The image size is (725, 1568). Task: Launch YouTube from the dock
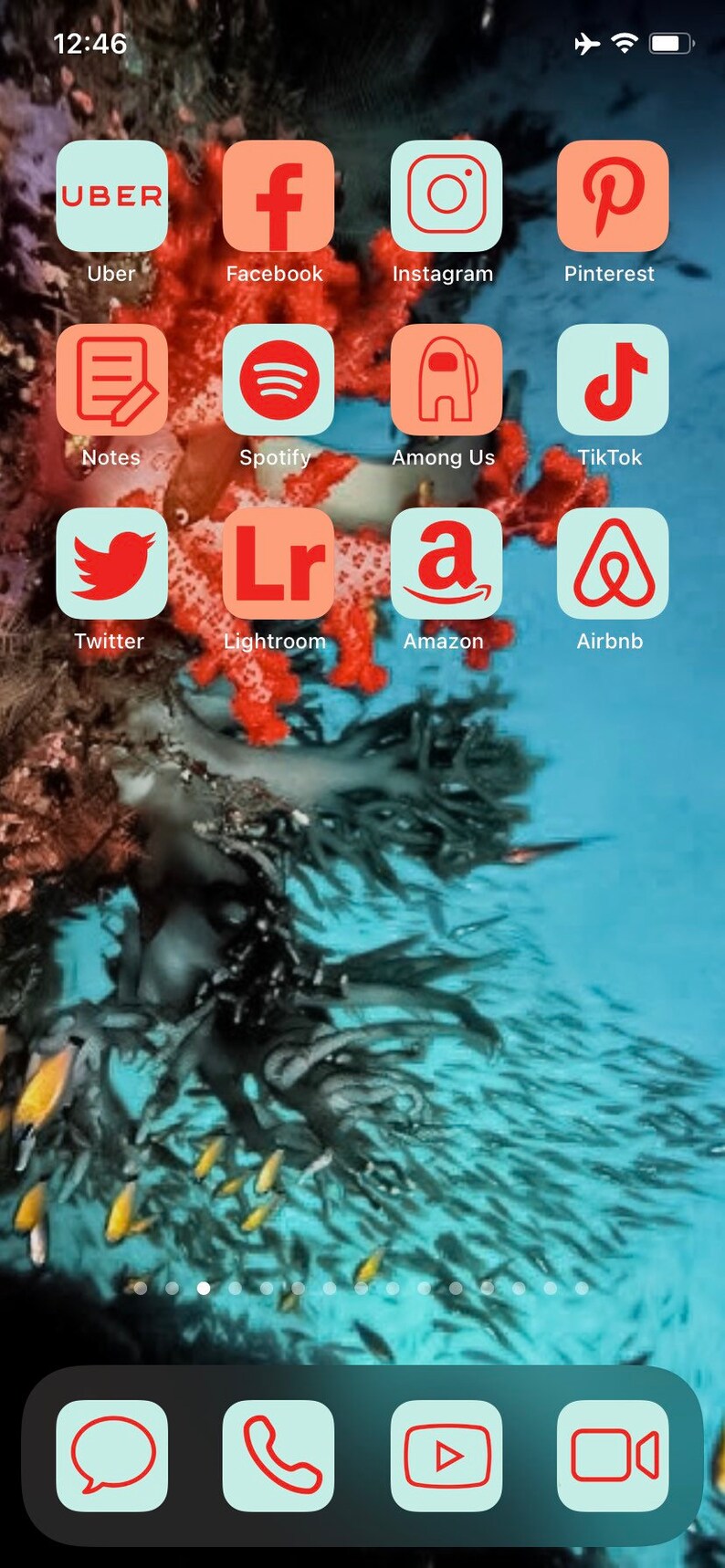click(446, 1456)
